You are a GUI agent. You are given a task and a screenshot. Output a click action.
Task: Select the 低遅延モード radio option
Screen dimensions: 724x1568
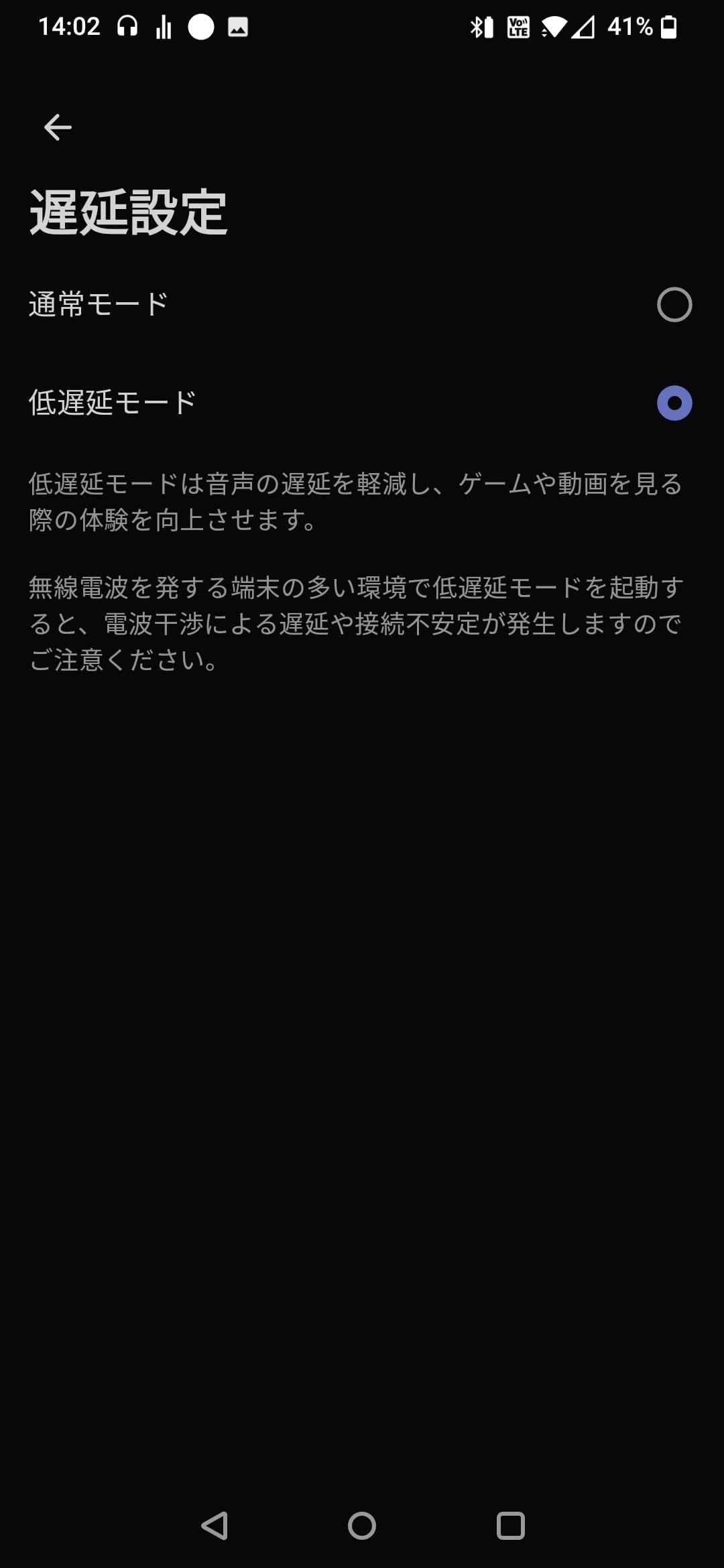point(674,403)
